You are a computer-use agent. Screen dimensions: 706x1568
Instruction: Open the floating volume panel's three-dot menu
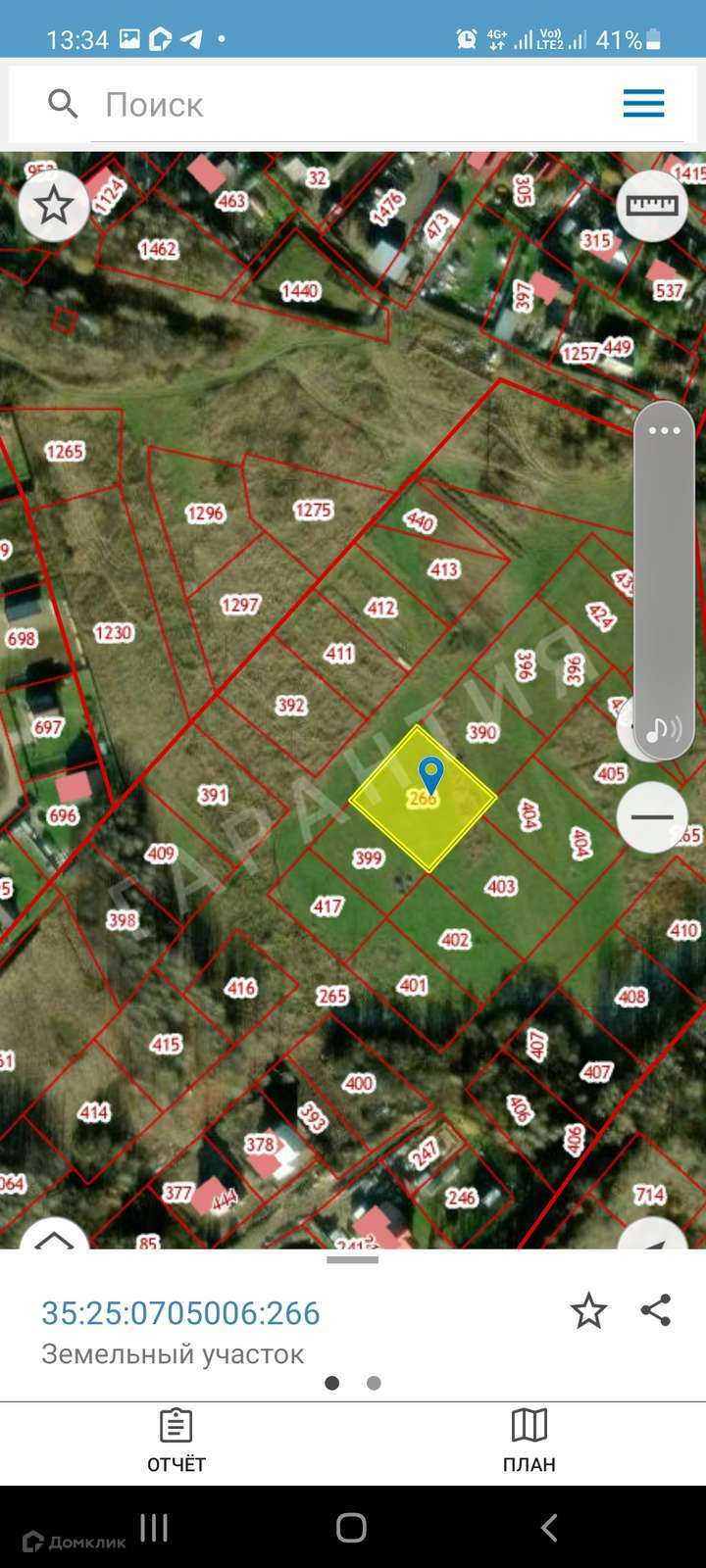[x=664, y=431]
